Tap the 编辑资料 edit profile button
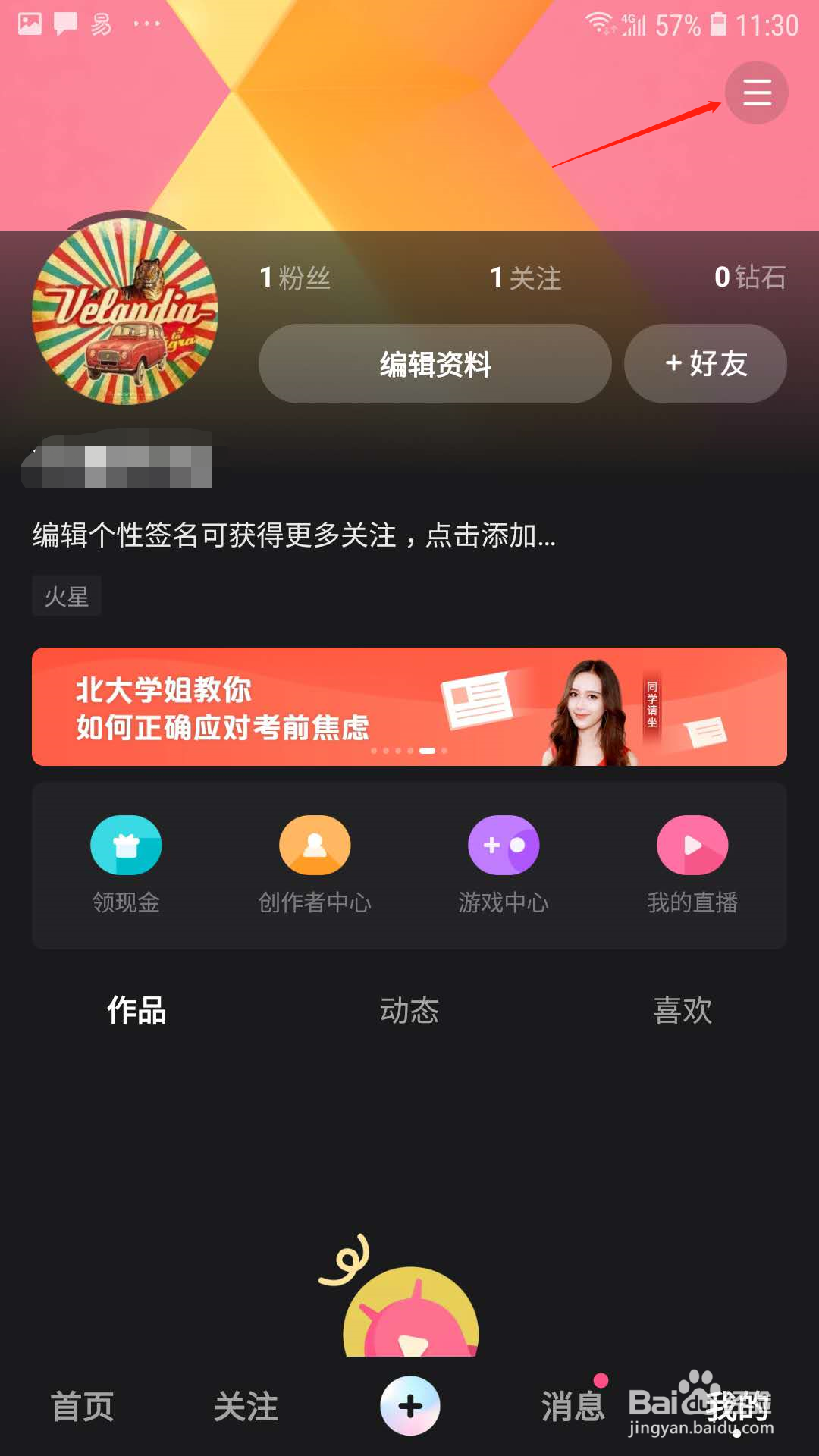This screenshot has height=1456, width=819. (434, 363)
